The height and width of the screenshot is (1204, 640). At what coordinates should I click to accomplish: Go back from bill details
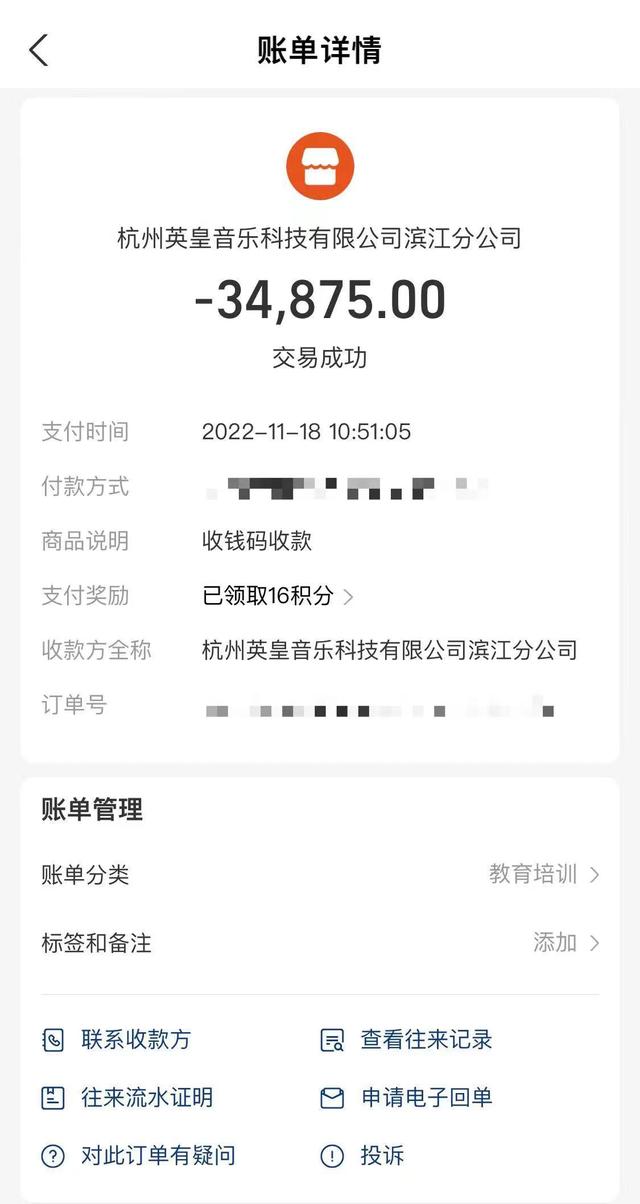pos(39,50)
